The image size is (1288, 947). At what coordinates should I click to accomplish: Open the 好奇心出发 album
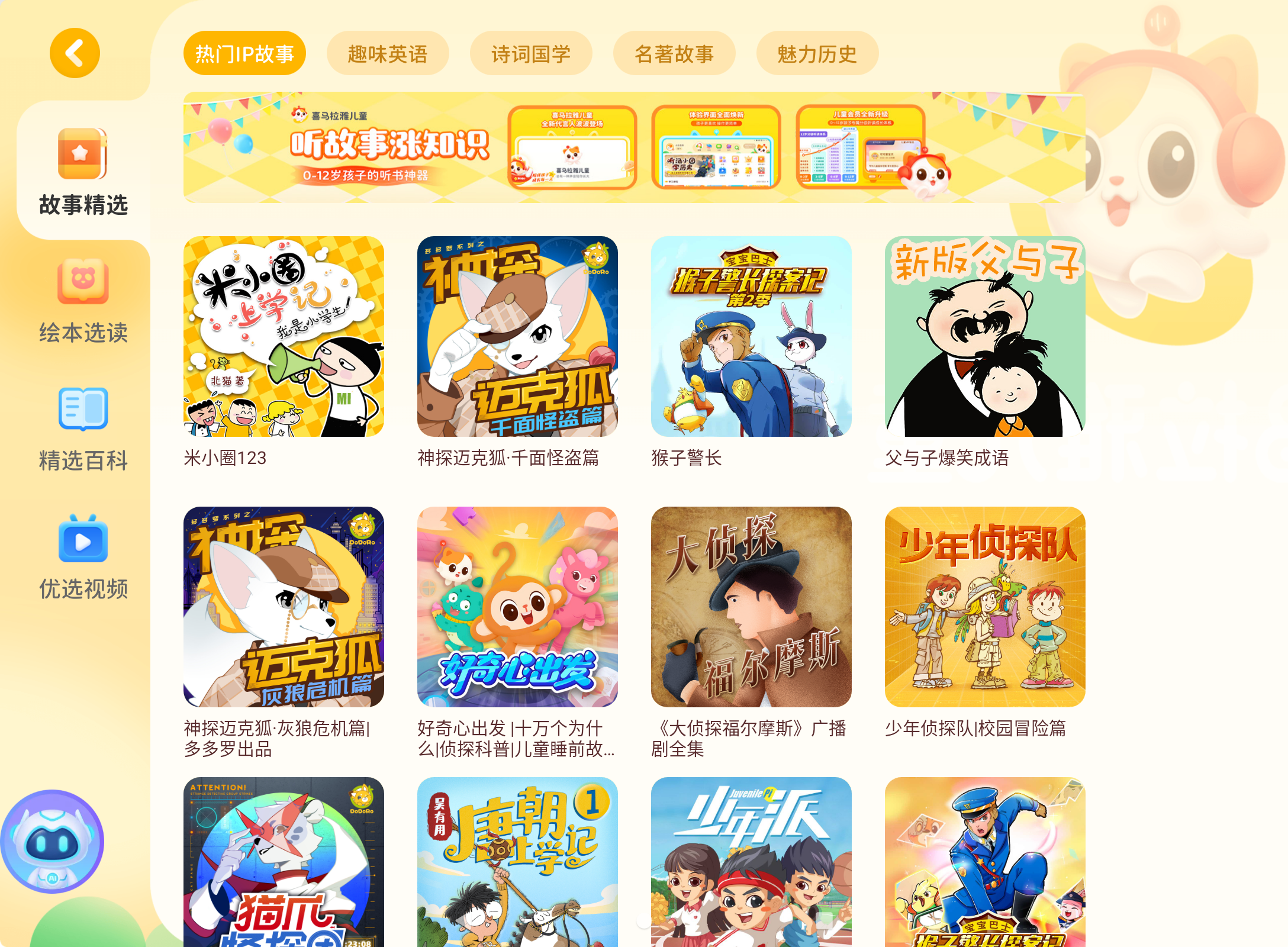(x=517, y=607)
